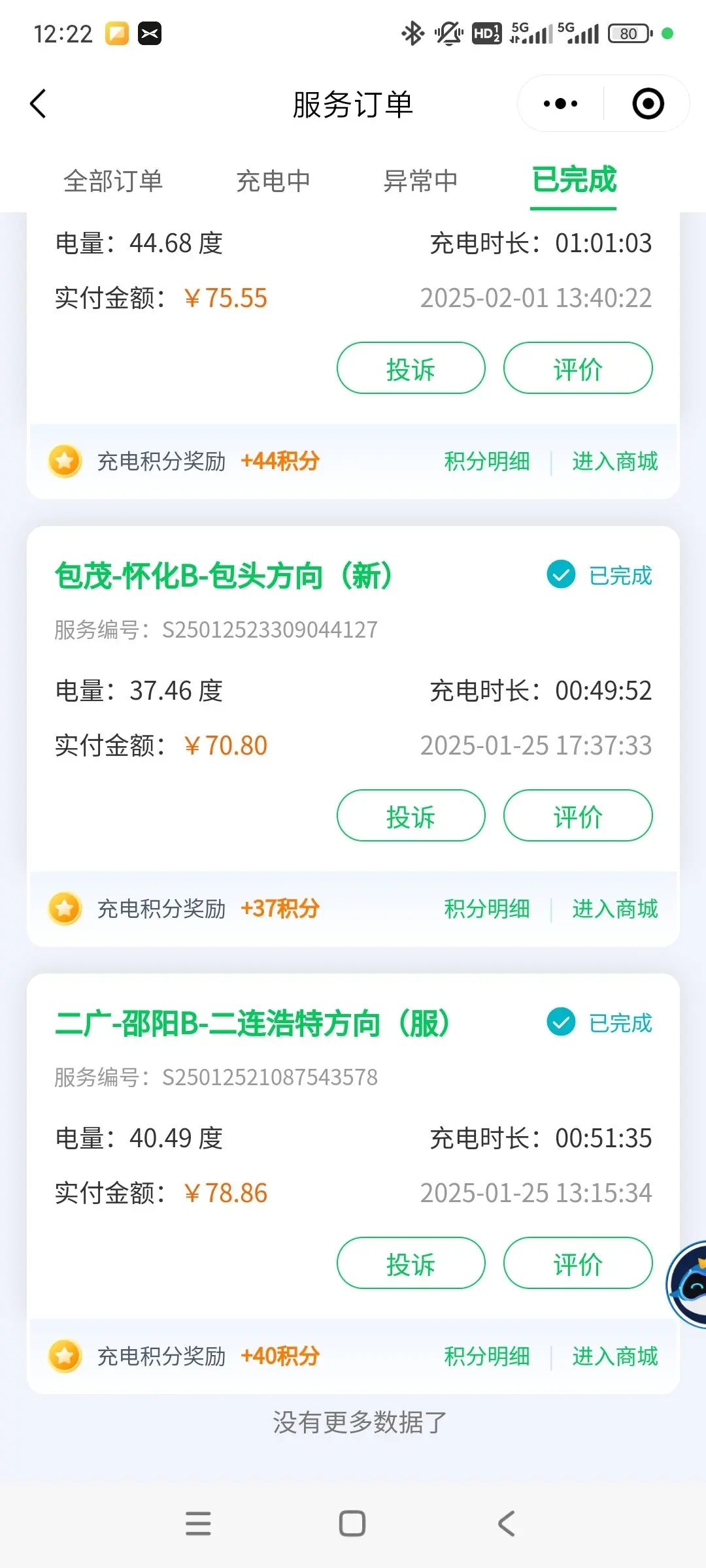Screen dimensions: 706x1568
Task: Open 积分明细 for the +44积分 reward
Action: click(x=487, y=461)
